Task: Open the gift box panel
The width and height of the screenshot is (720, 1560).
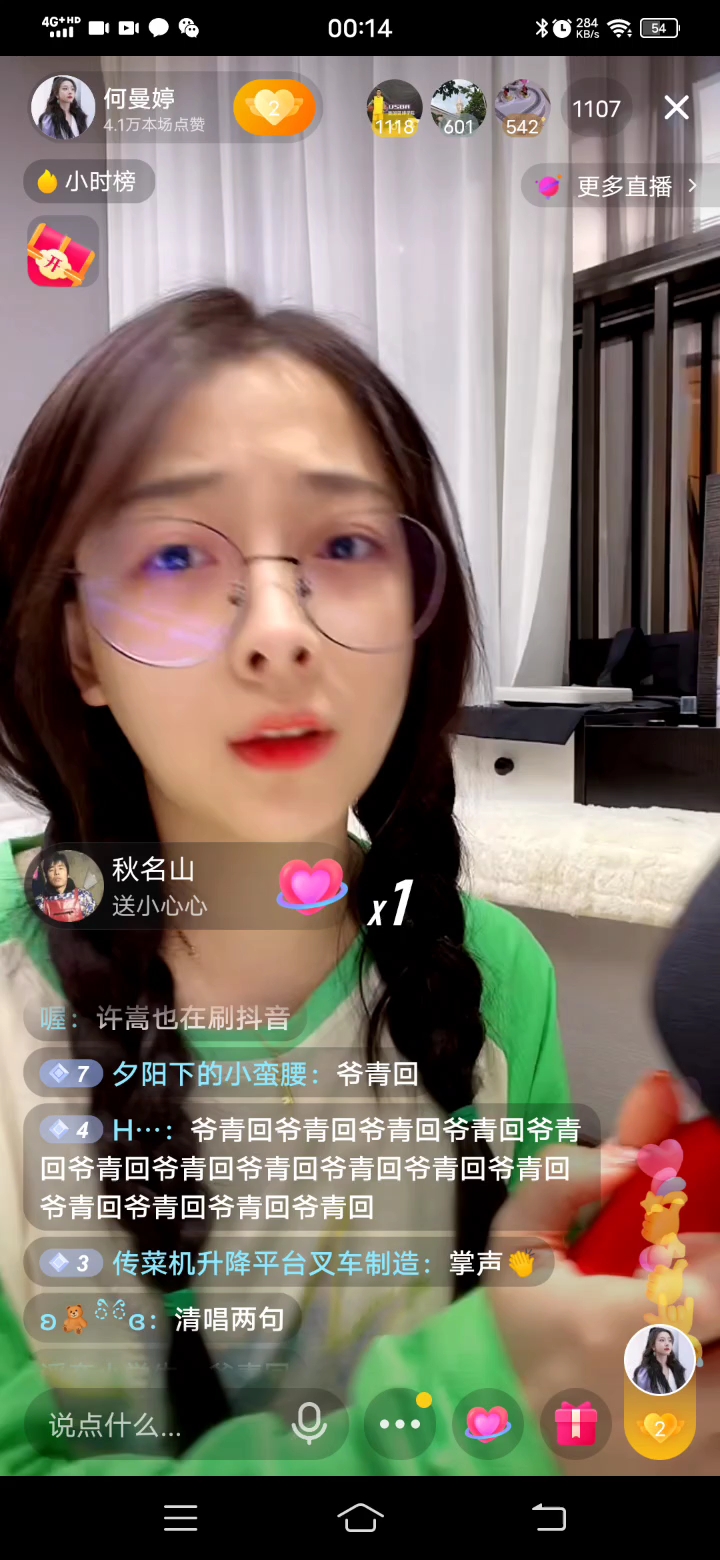Action: tap(575, 1424)
